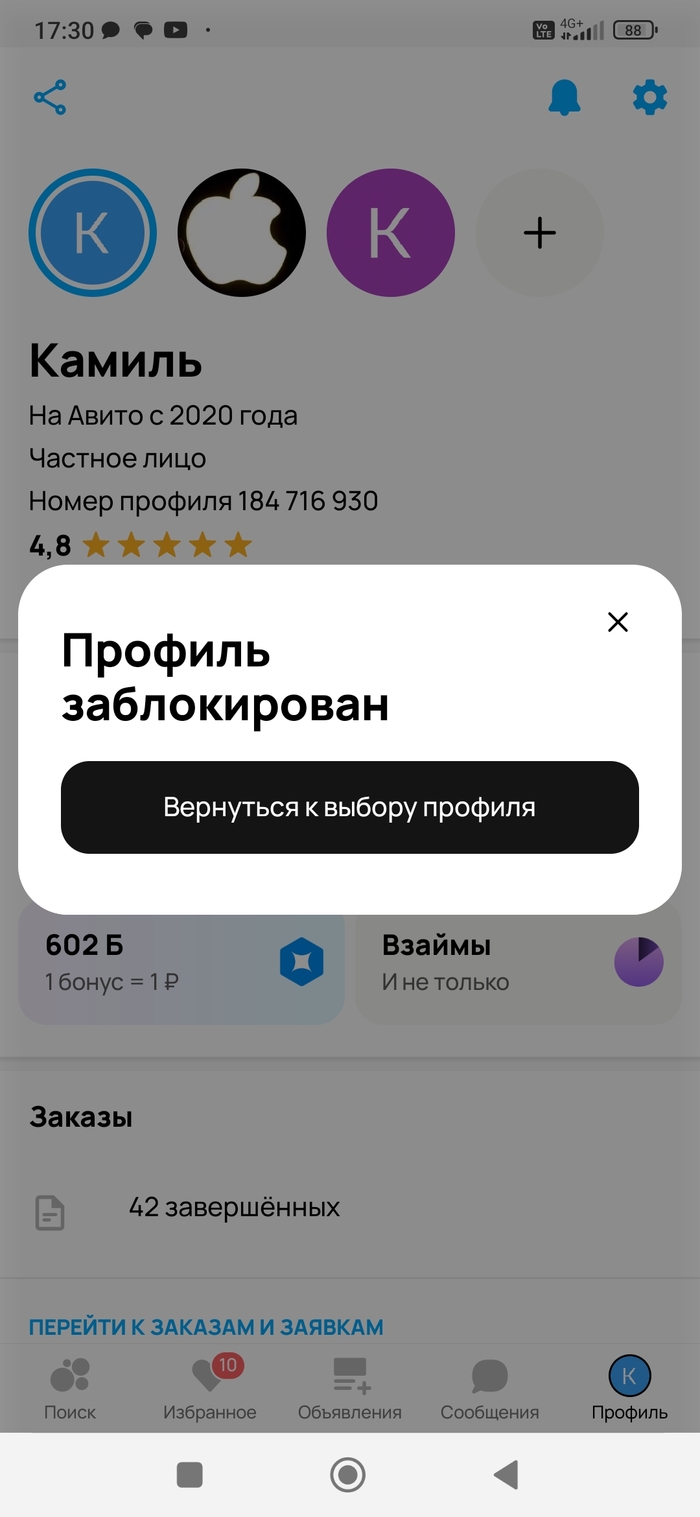Switch to the Объявления tab

pos(350,1390)
